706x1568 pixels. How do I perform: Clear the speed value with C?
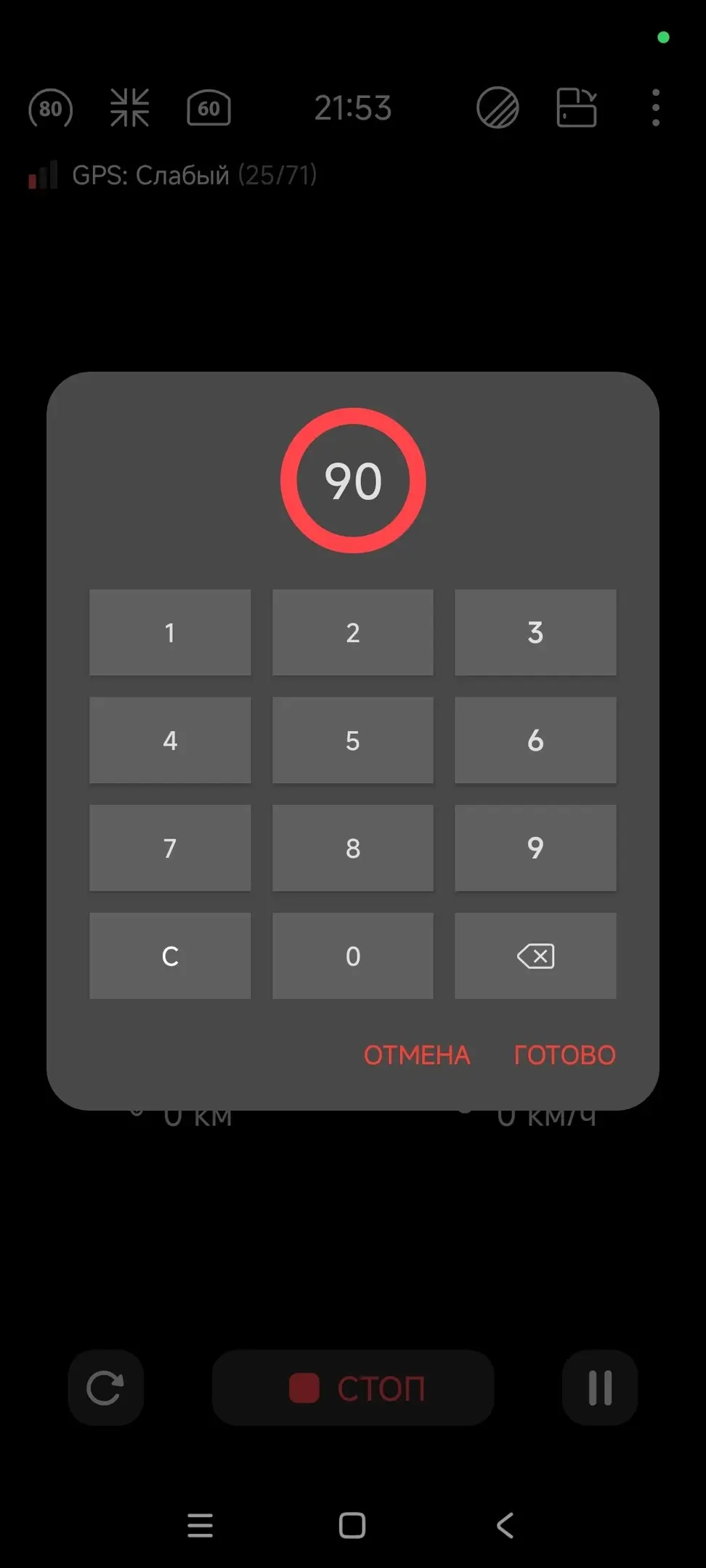[x=170, y=955]
